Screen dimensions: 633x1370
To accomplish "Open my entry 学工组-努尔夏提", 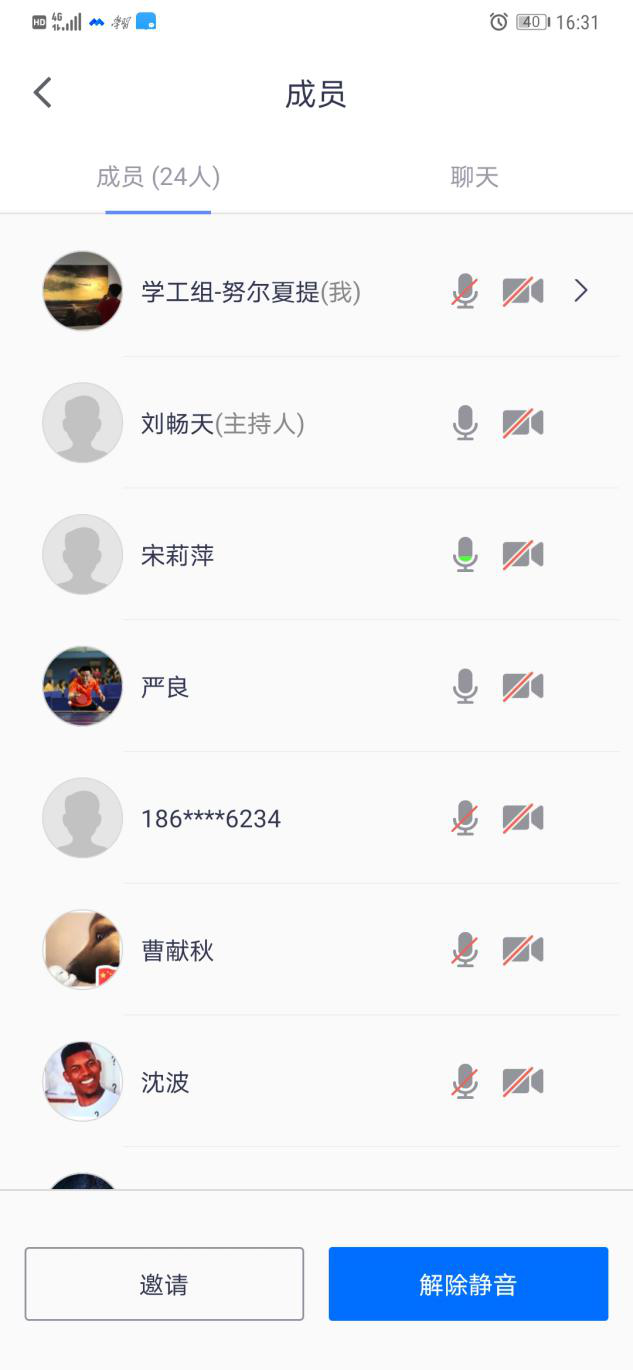I will click(x=250, y=292).
